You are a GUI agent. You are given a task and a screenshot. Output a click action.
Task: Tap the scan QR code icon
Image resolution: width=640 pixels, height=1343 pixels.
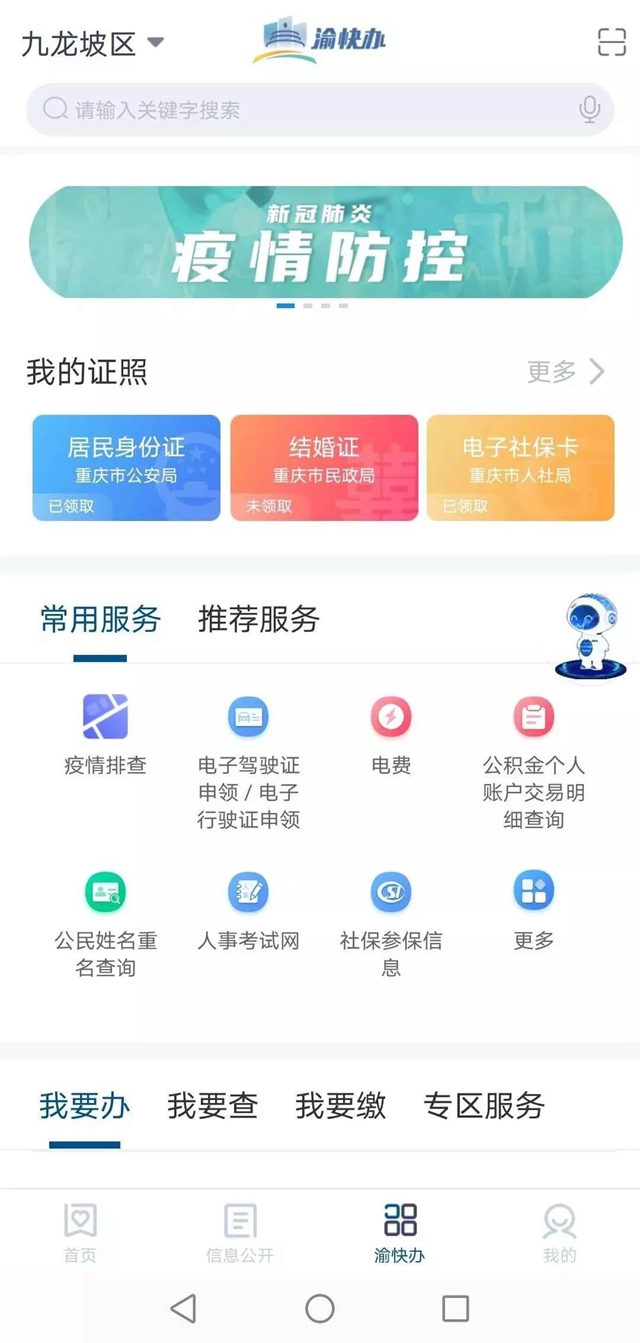(x=611, y=42)
